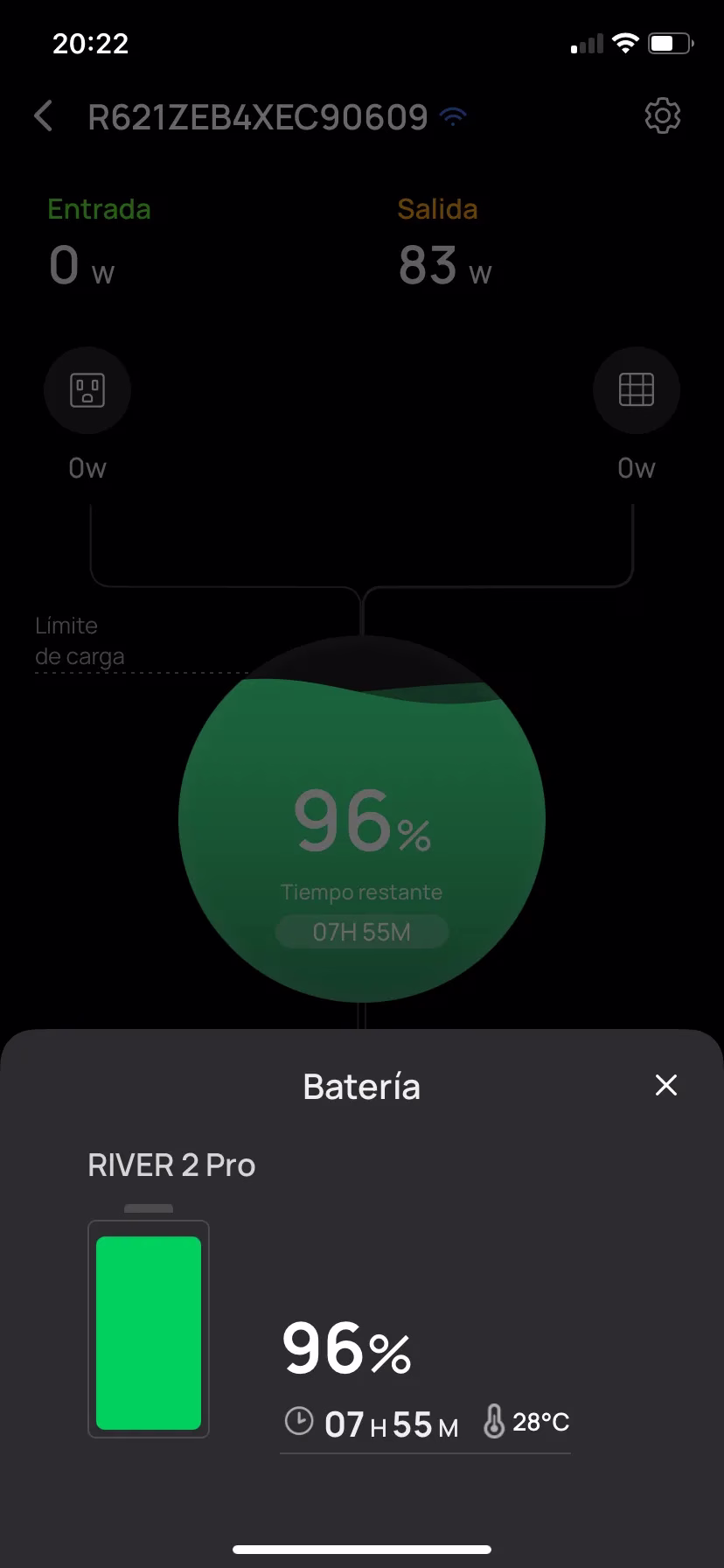724x1568 pixels.
Task: Close the Batería panel
Action: [x=666, y=1086]
